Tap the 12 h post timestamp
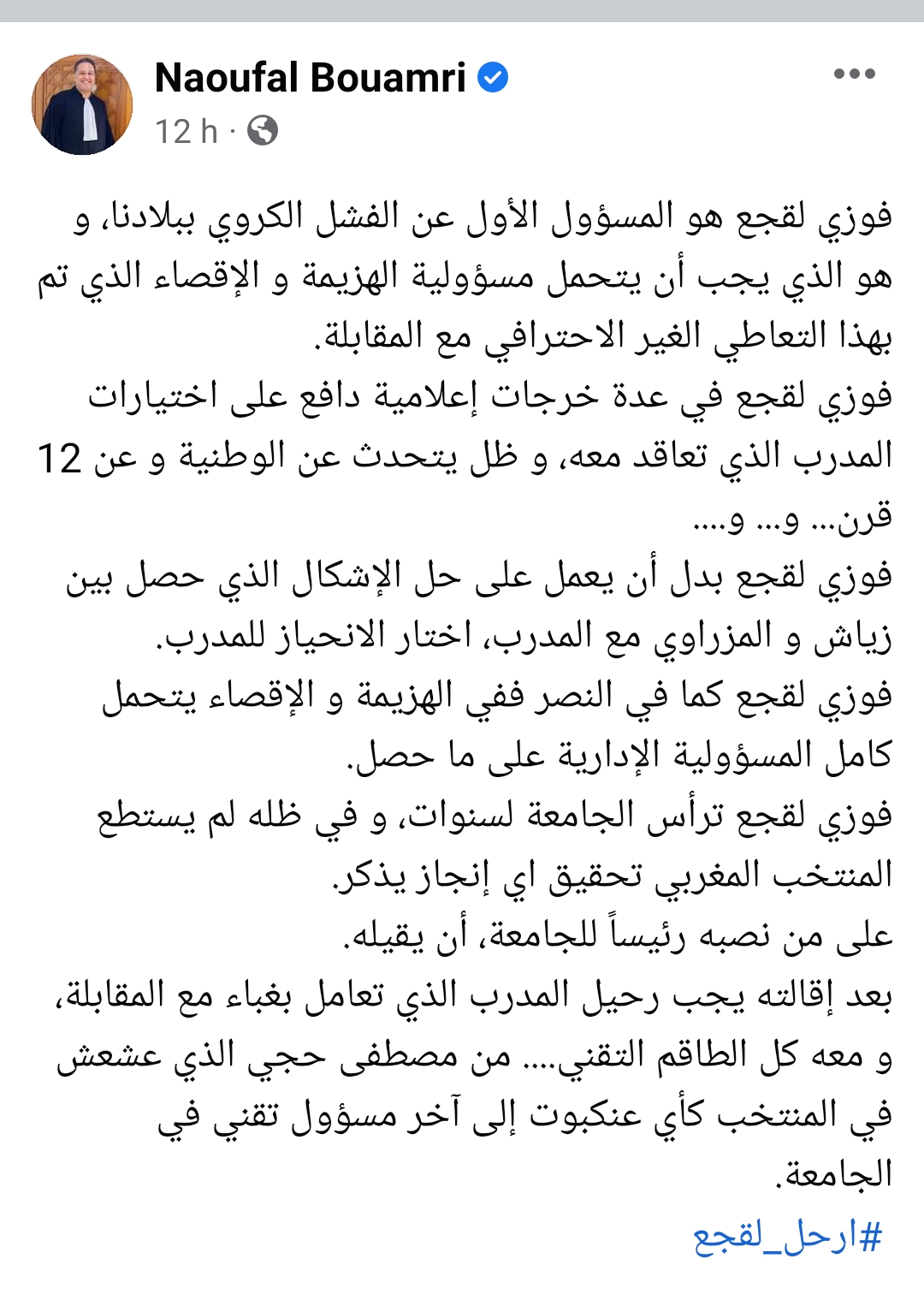The image size is (924, 1300). point(186,132)
